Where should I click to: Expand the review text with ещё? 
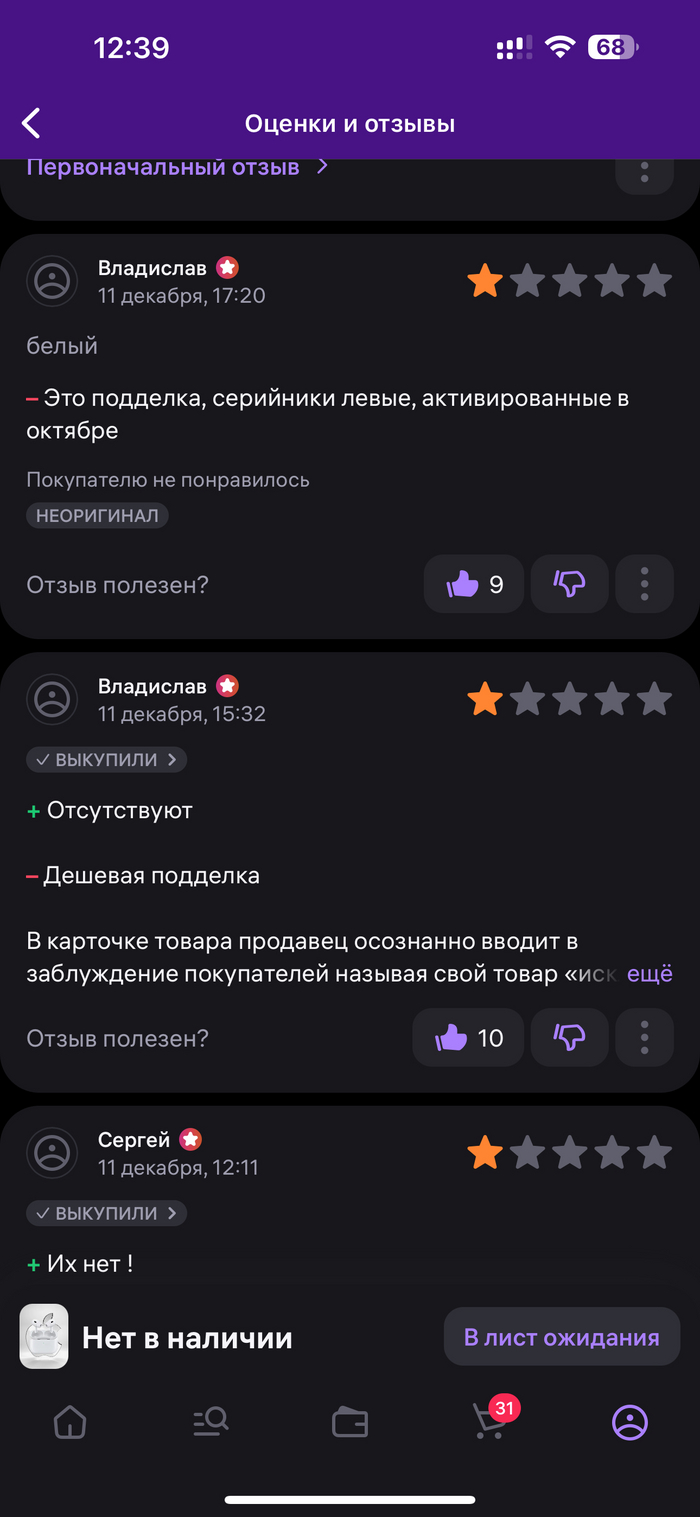[x=649, y=974]
